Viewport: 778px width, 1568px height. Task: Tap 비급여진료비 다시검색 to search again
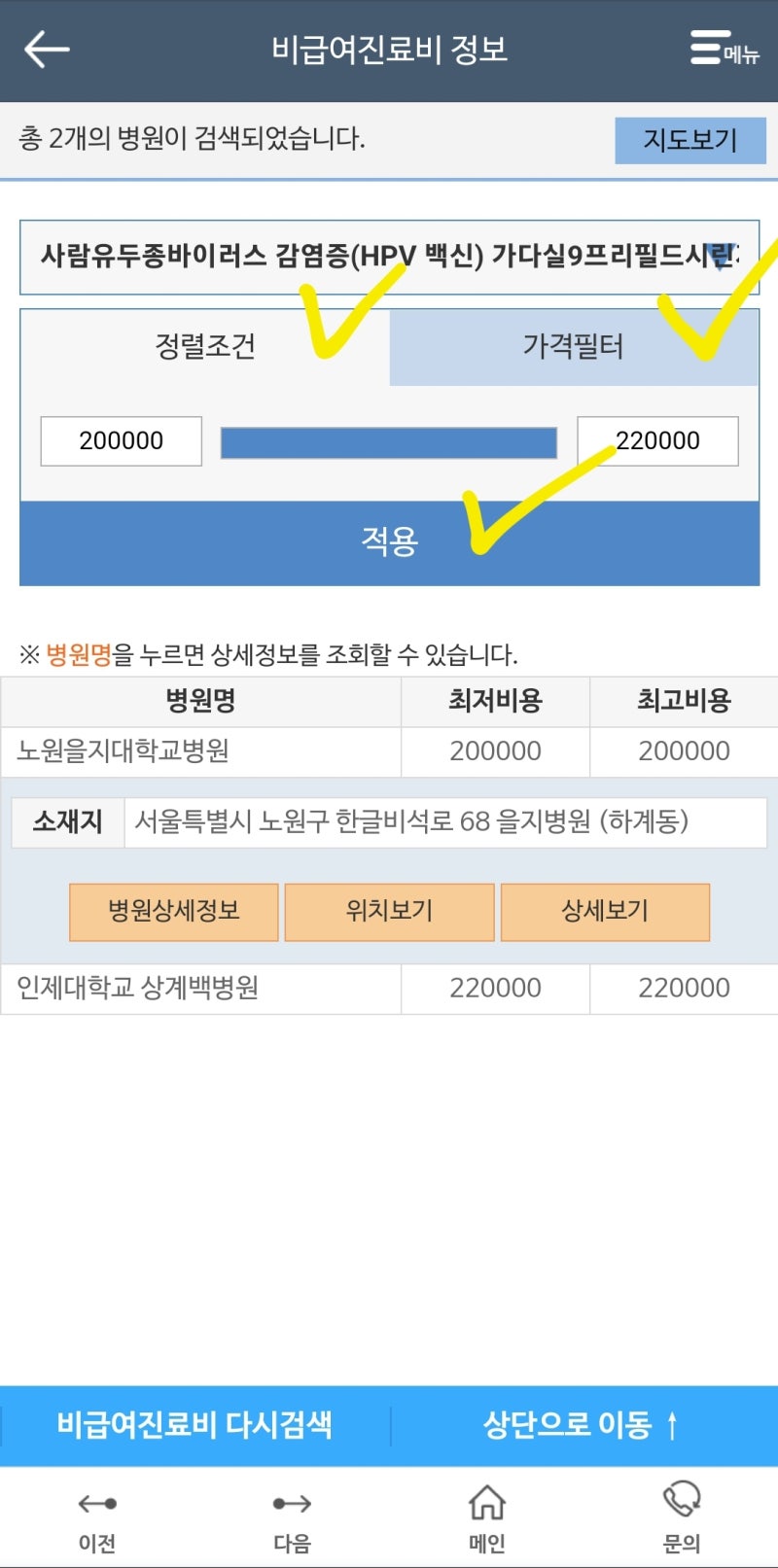[x=194, y=1425]
